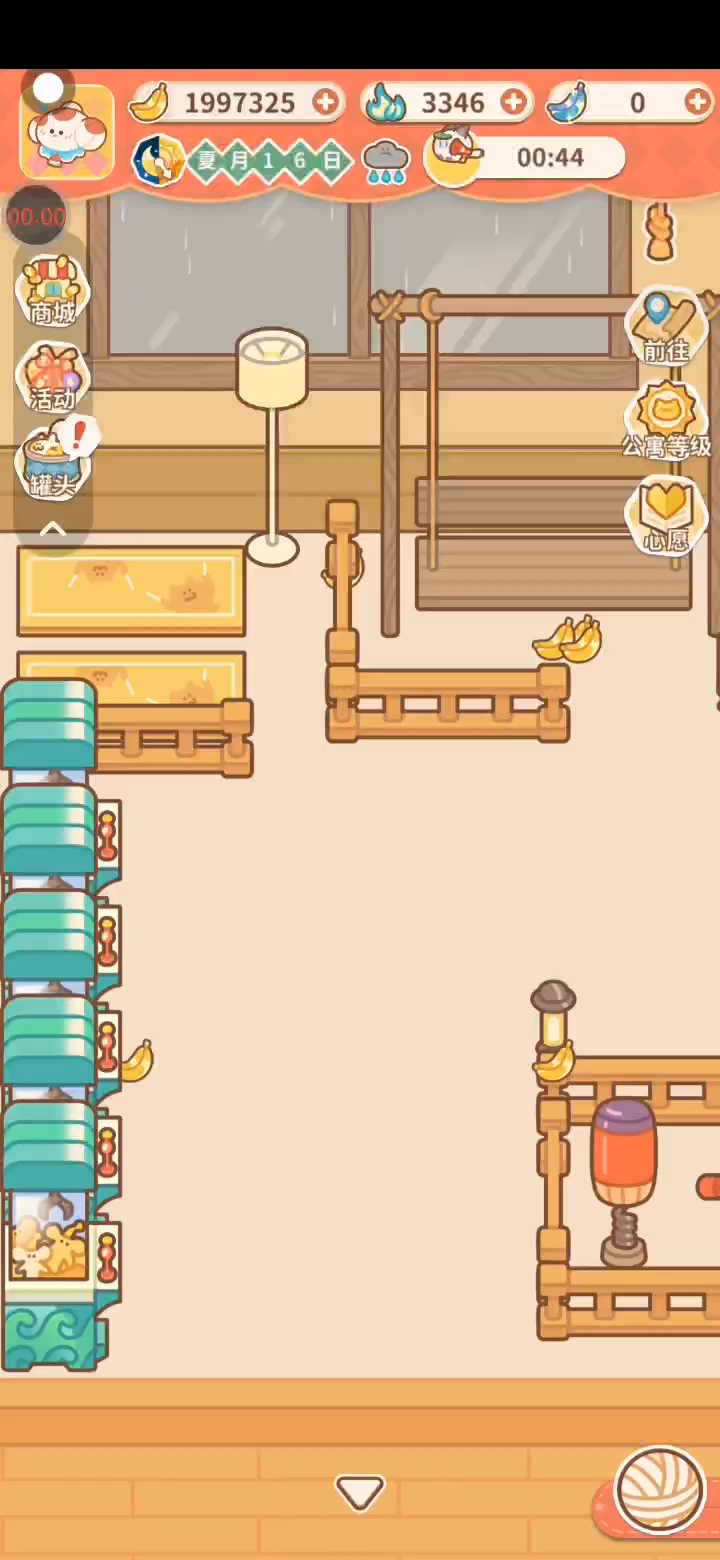The width and height of the screenshot is (720, 1560).
Task: Expand the bottom panel arrow
Action: 359,1493
